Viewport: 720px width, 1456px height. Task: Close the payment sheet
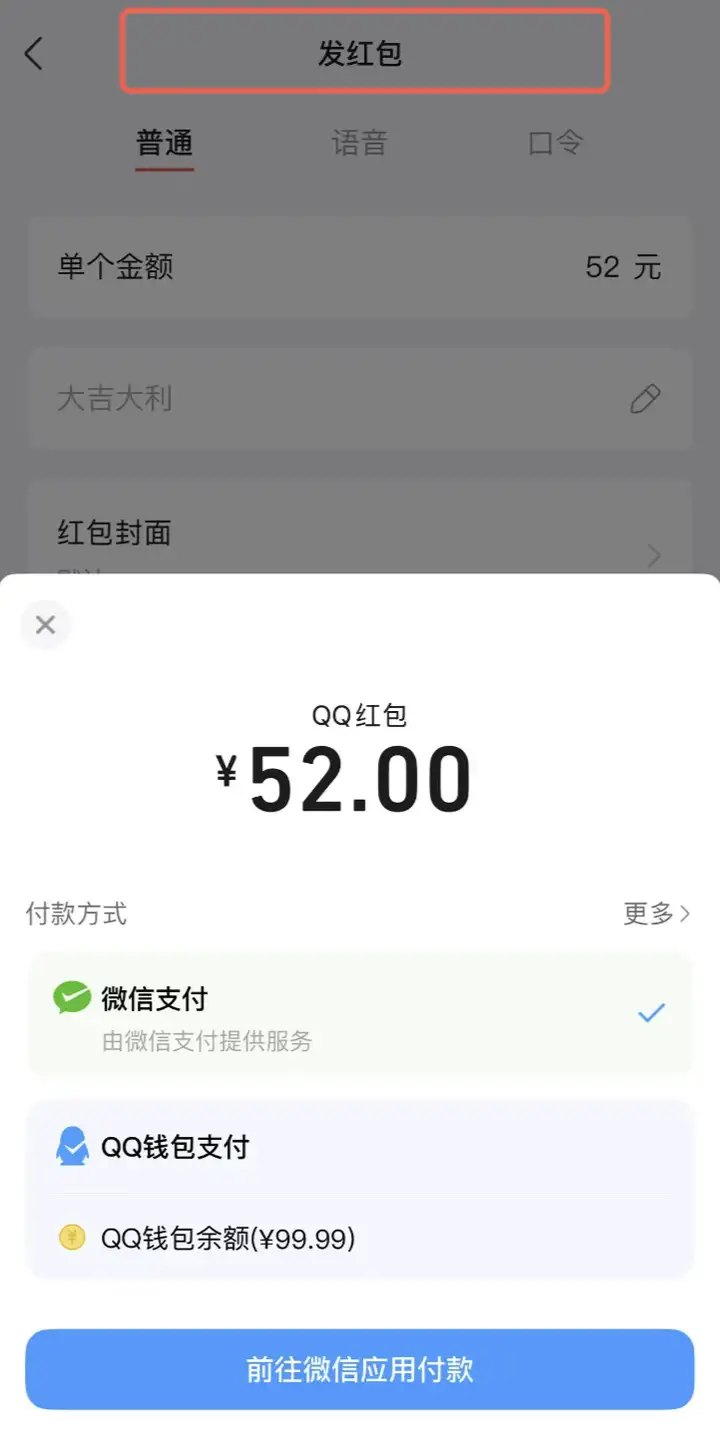point(45,625)
